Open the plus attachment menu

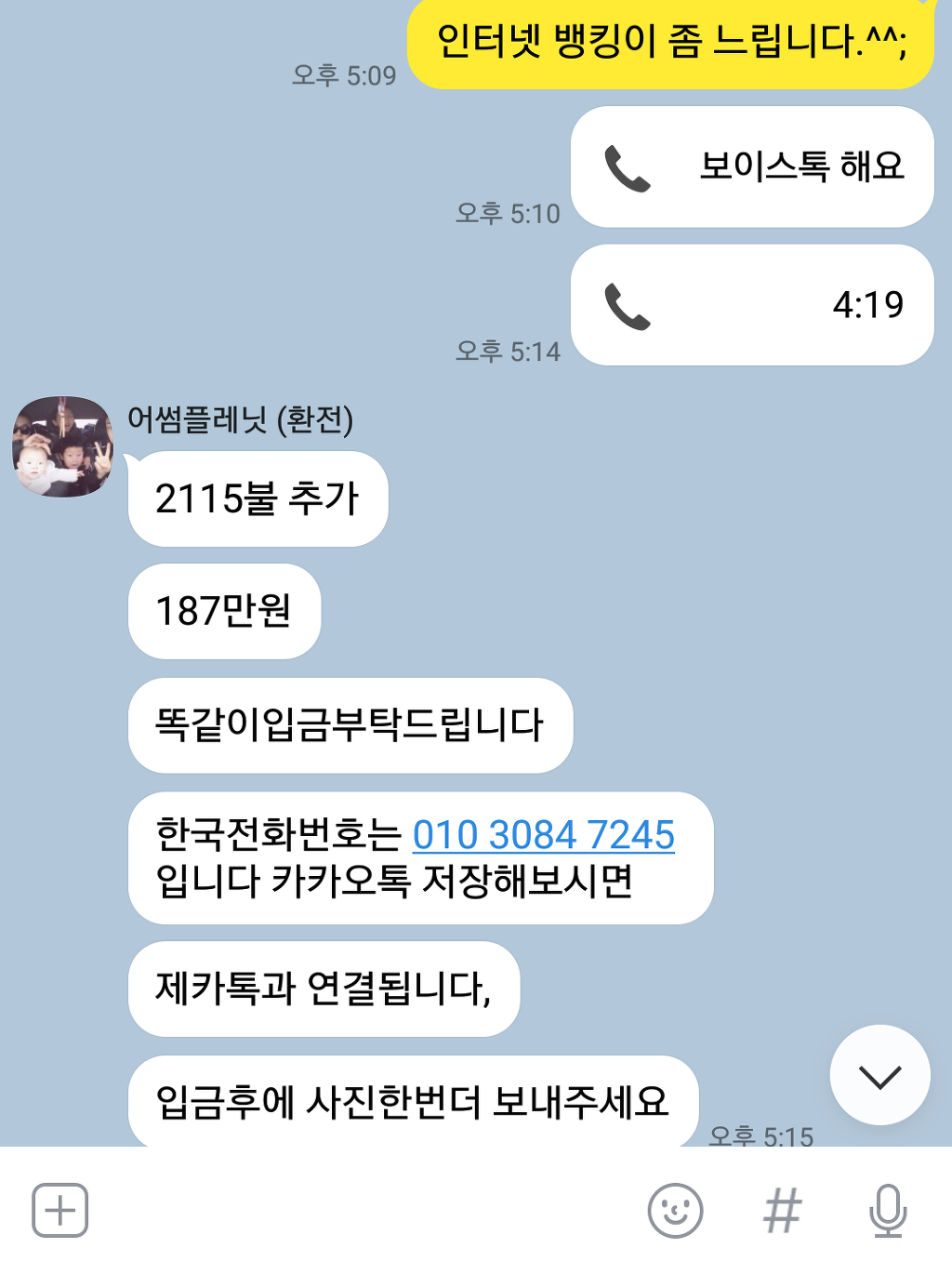60,1210
